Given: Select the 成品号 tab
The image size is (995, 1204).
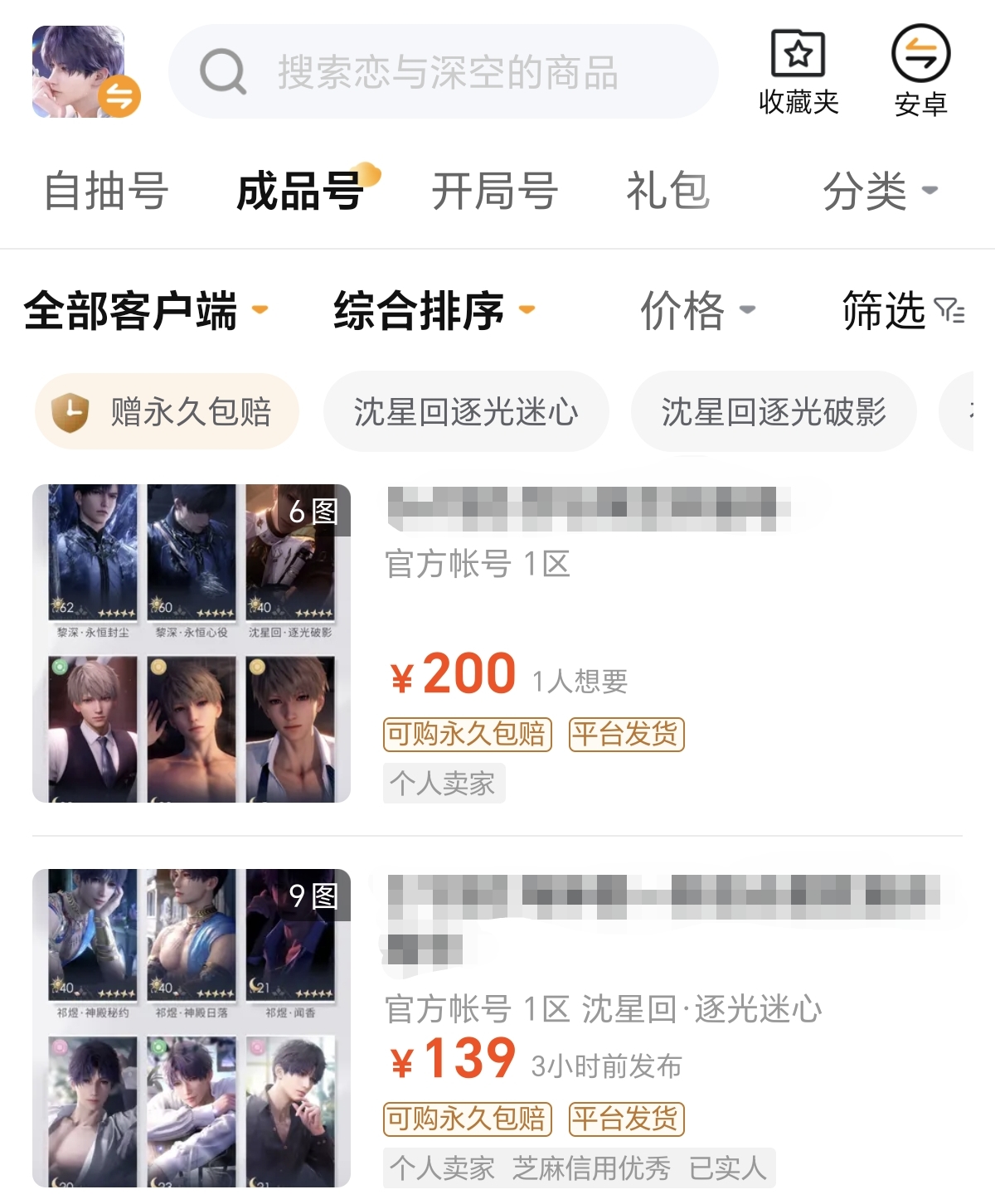Looking at the screenshot, I should 300,192.
